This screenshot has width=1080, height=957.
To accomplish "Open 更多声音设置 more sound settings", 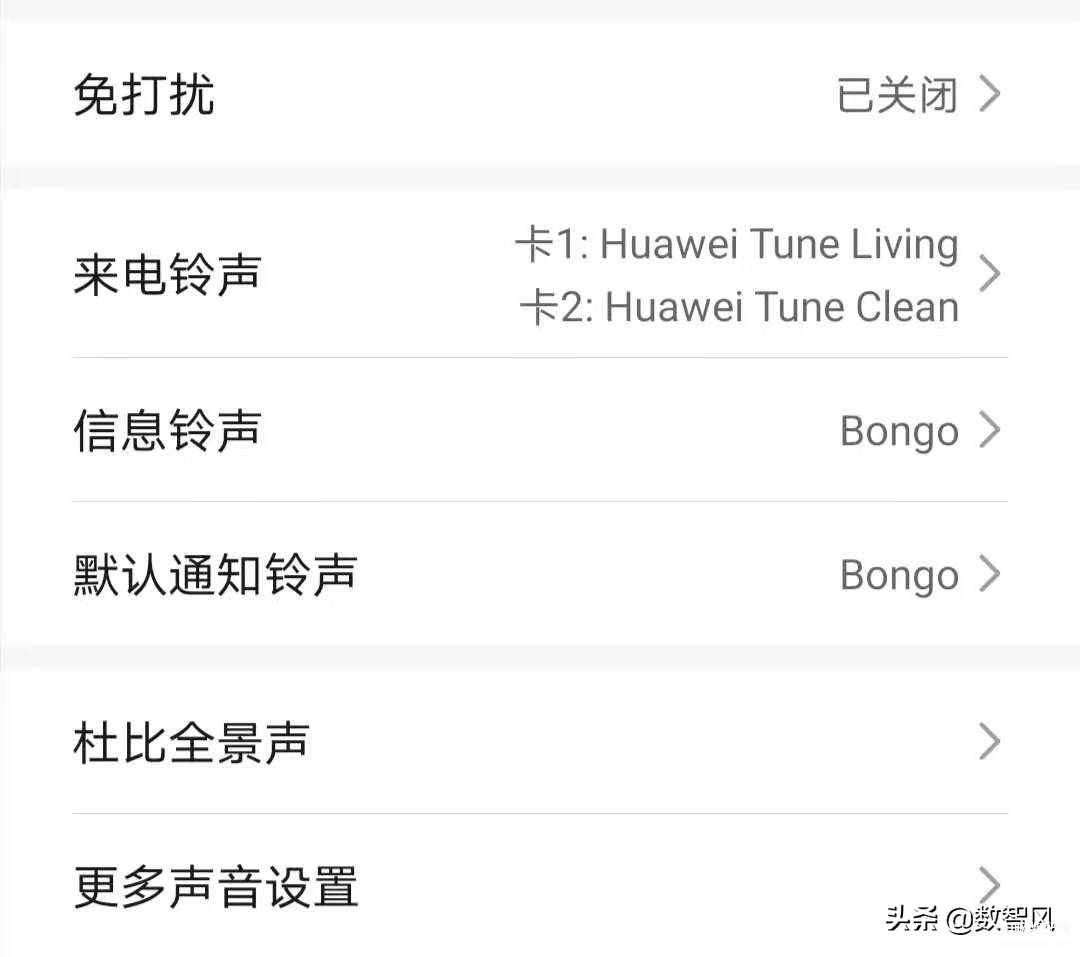I will (540, 886).
